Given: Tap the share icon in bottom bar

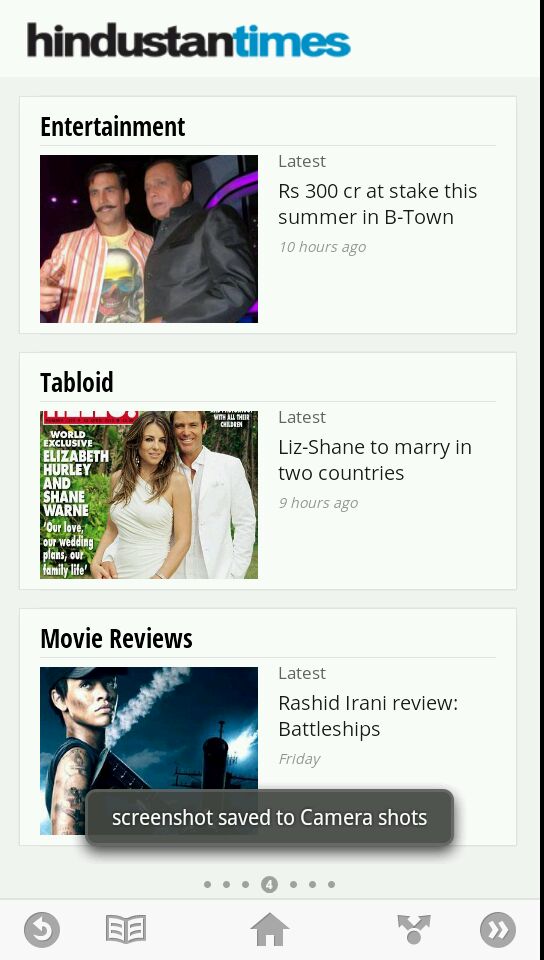Looking at the screenshot, I should pyautogui.click(x=414, y=929).
